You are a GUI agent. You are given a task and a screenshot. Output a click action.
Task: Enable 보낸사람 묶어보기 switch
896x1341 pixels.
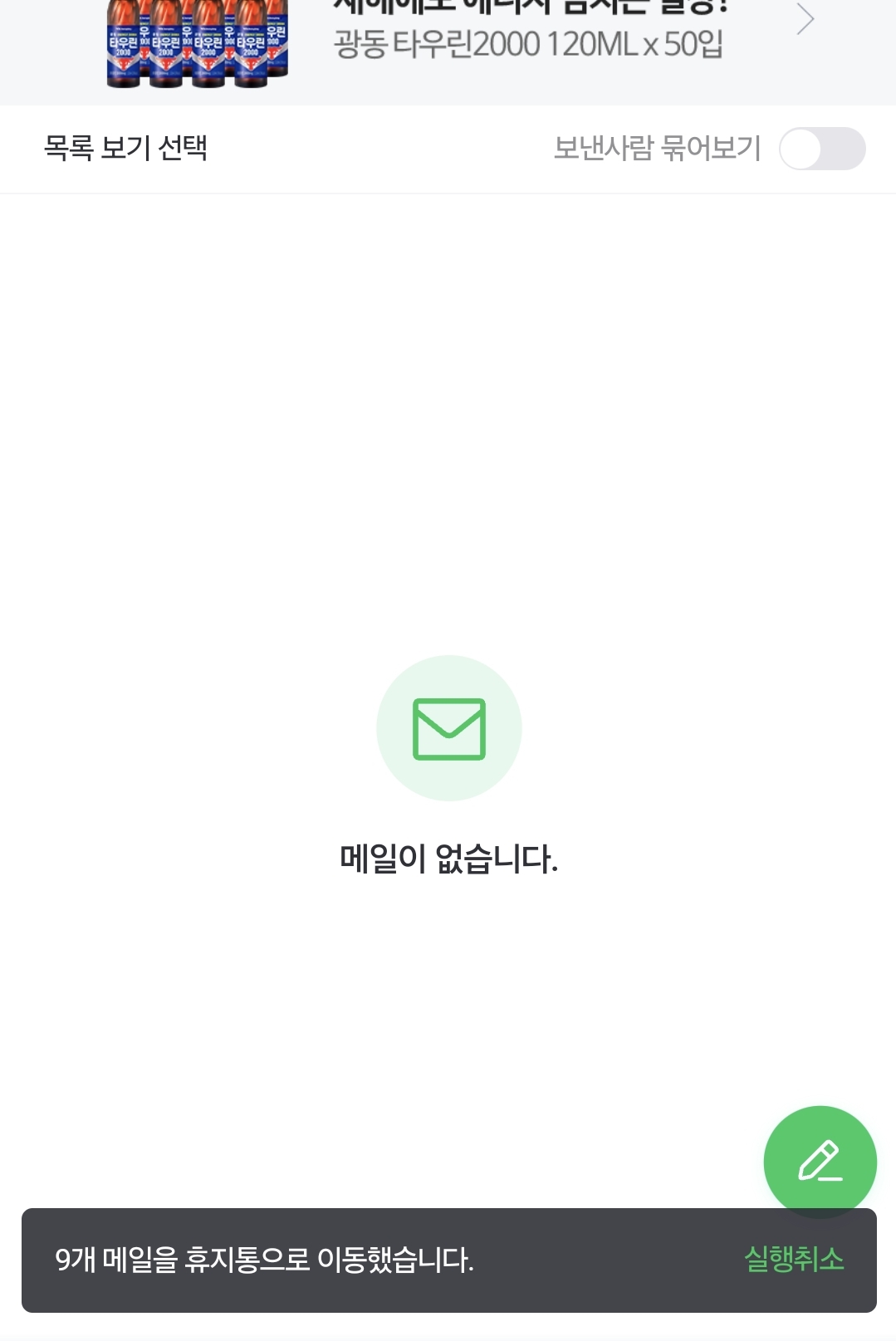(x=821, y=149)
